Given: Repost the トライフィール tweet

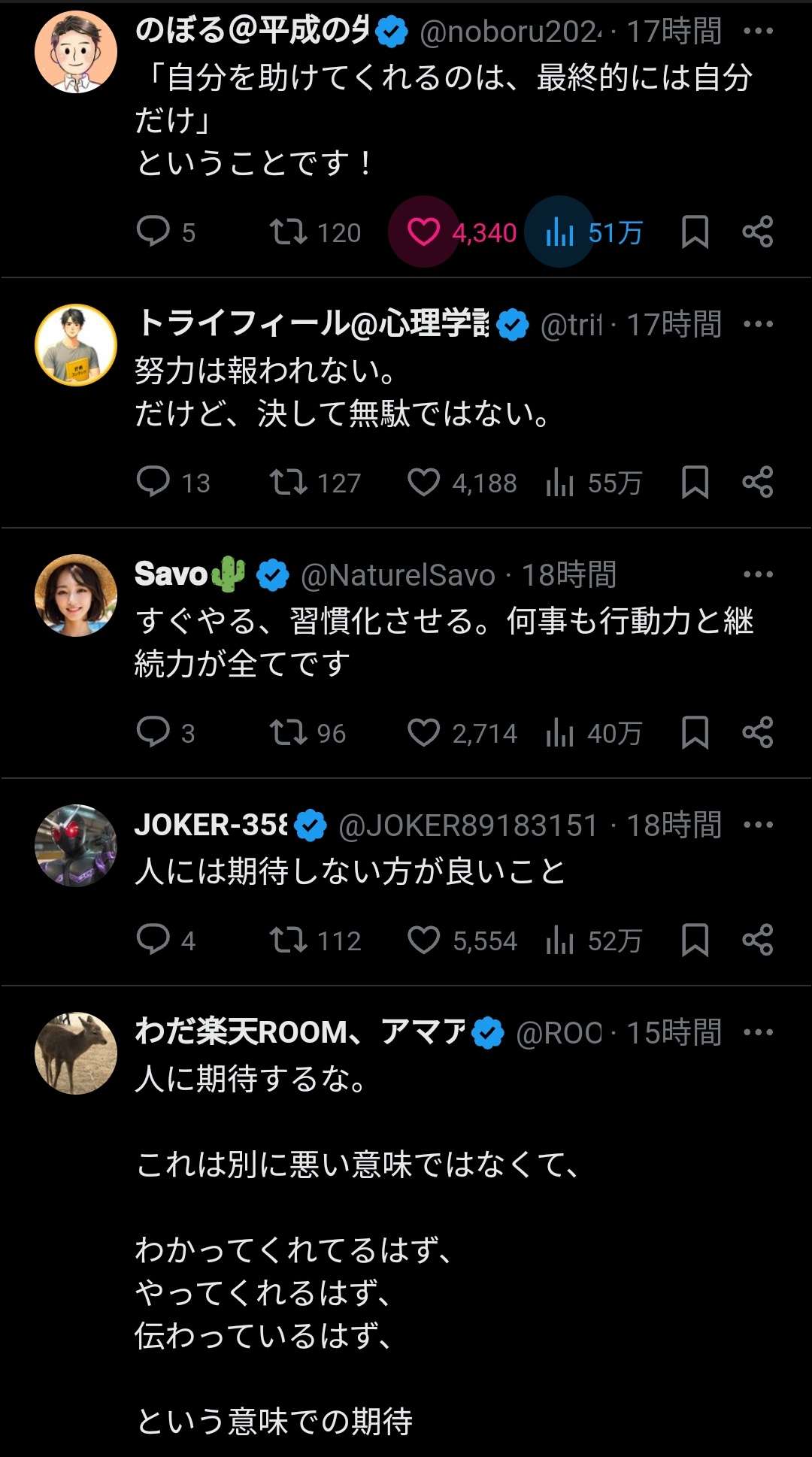Looking at the screenshot, I should pyautogui.click(x=289, y=482).
